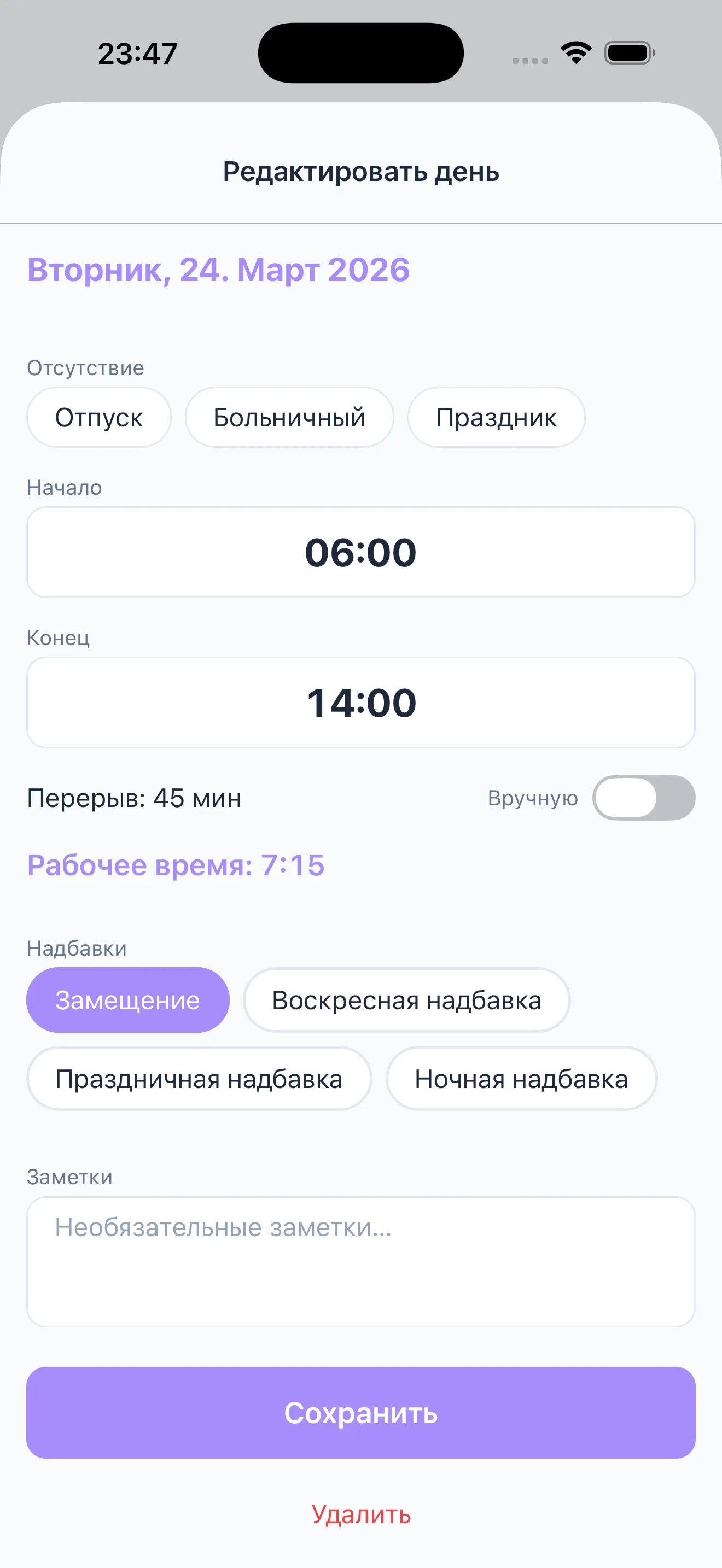Screen dimensions: 722x1568
Task: Enable the Вручную break switch
Action: click(643, 798)
